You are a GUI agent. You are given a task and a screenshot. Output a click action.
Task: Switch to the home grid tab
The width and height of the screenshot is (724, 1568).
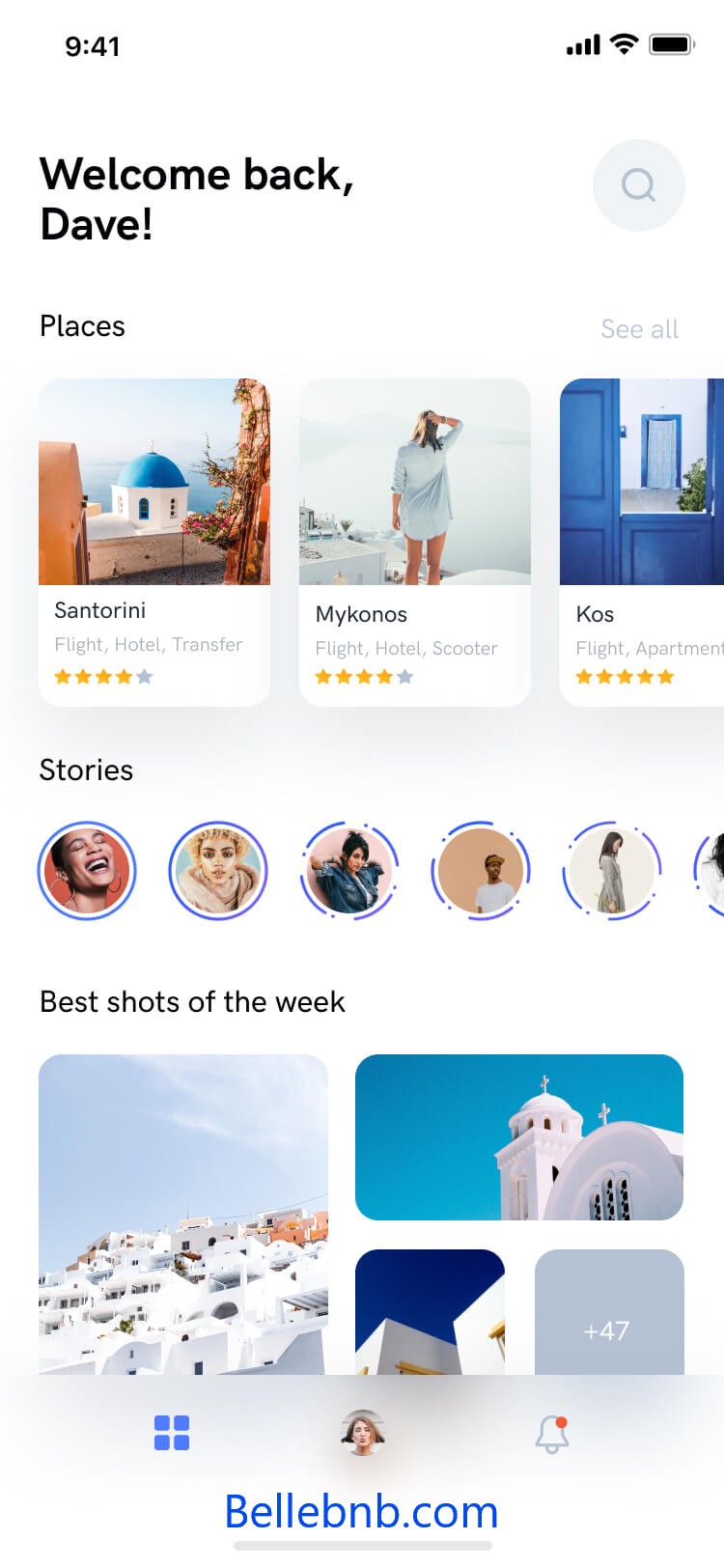(172, 1433)
